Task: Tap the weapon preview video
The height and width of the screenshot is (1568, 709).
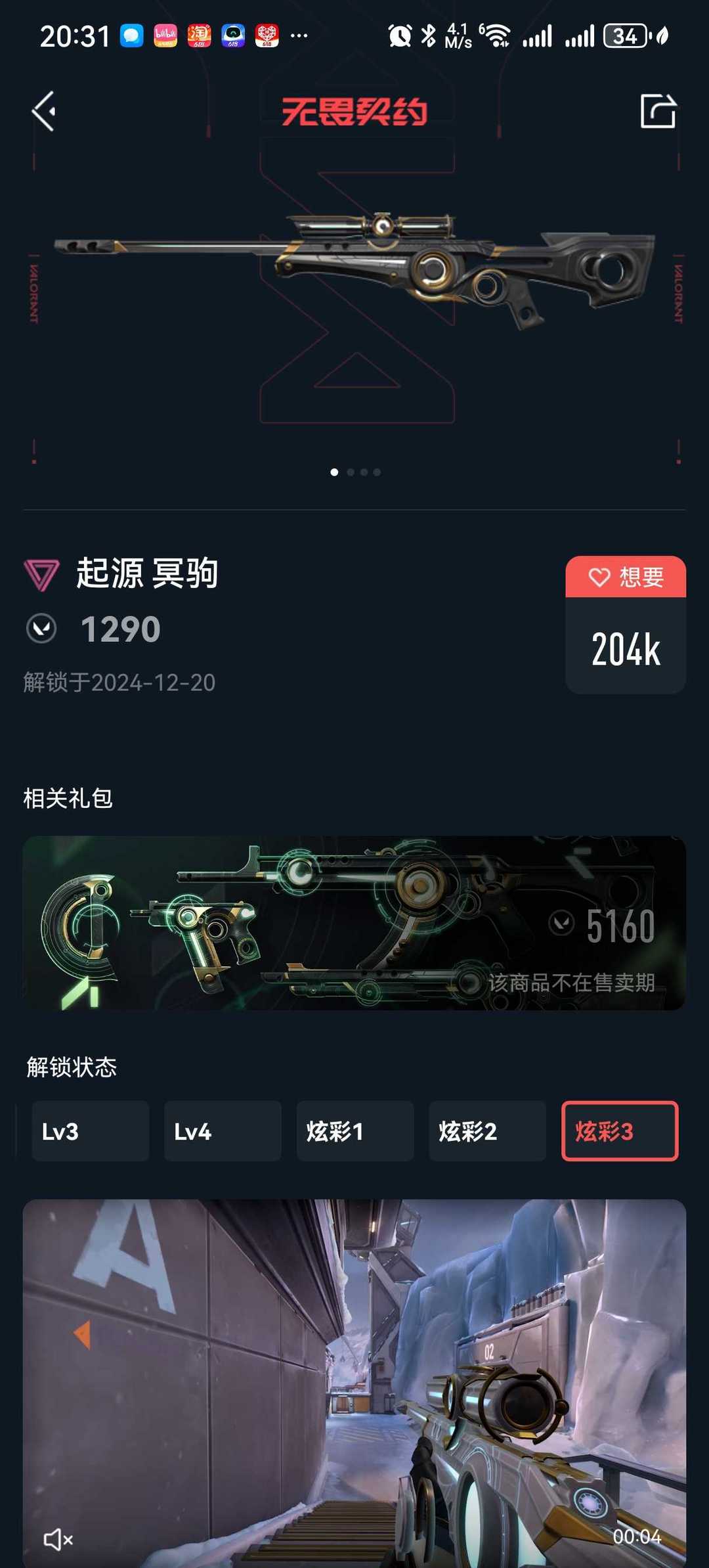Action: click(354, 1383)
